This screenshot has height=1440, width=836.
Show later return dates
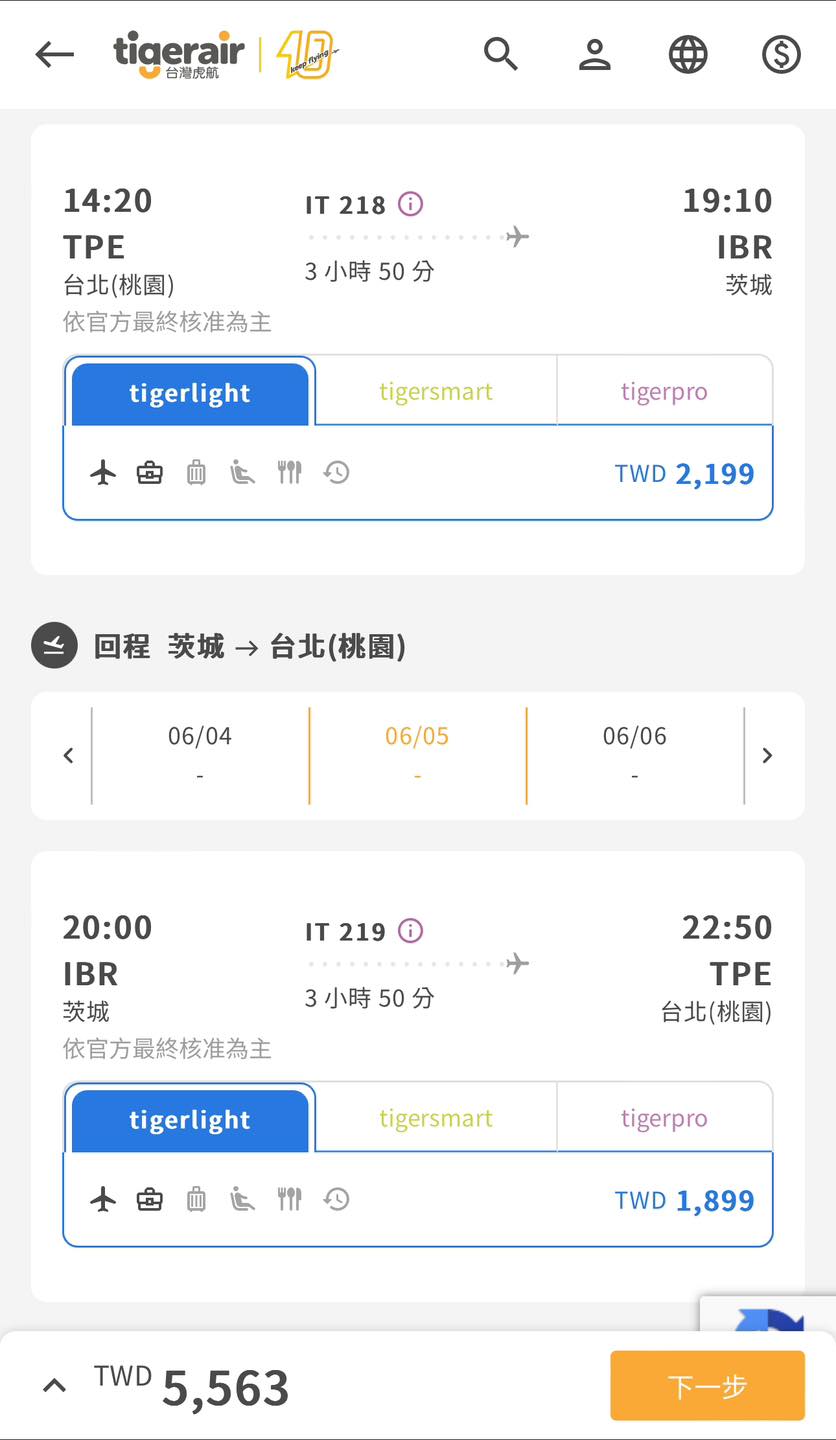767,755
